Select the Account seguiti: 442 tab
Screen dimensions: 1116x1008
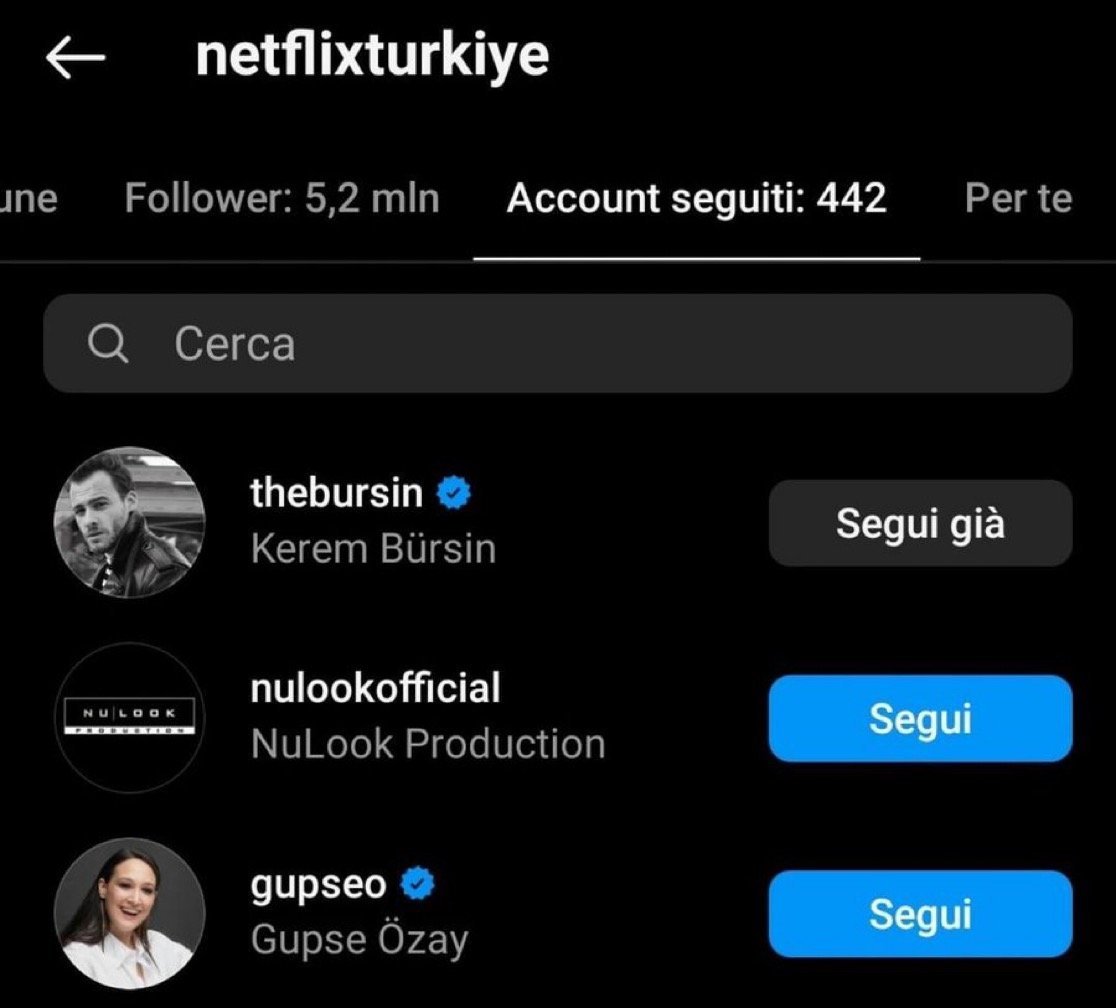pos(697,198)
